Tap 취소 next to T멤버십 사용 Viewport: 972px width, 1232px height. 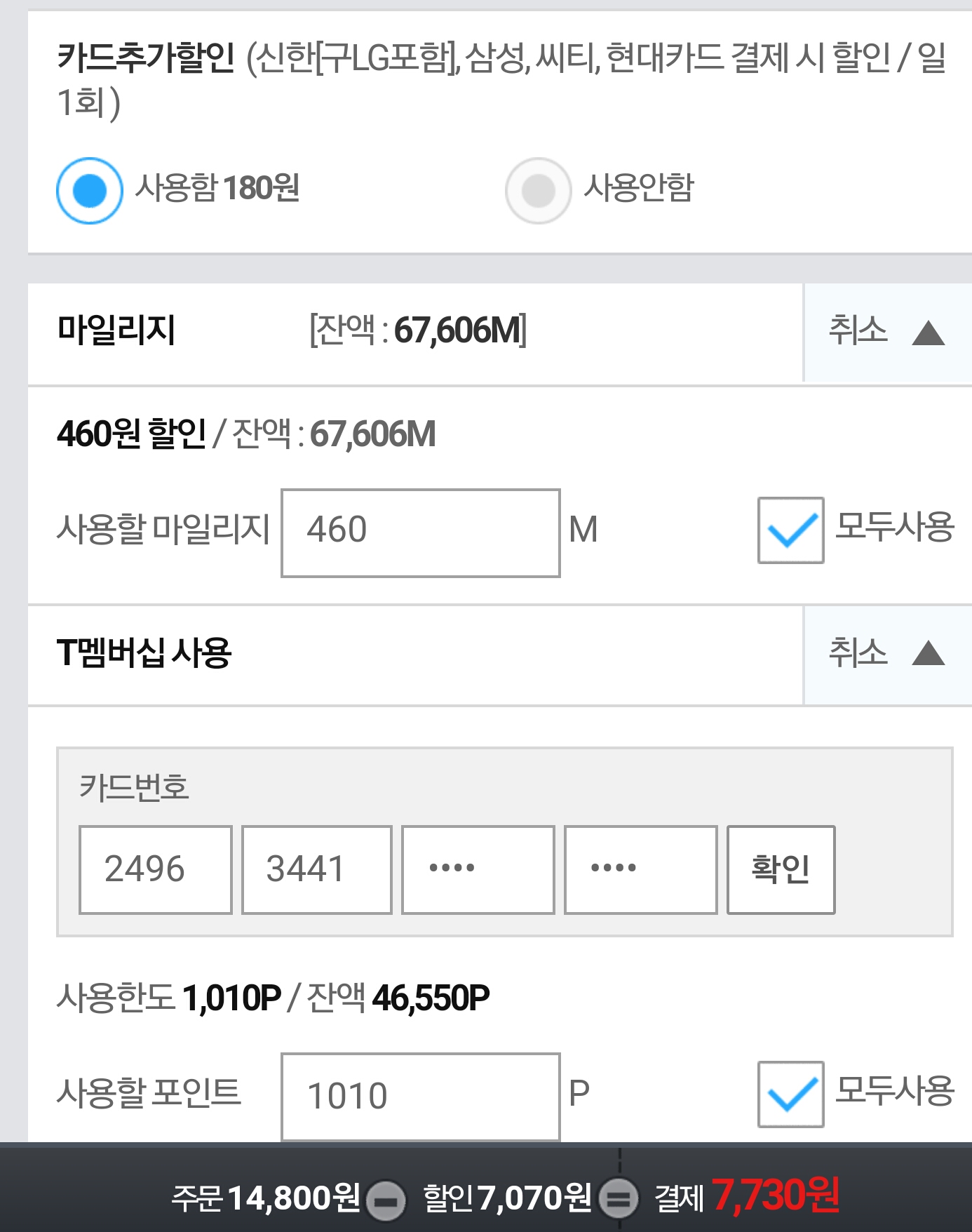886,655
